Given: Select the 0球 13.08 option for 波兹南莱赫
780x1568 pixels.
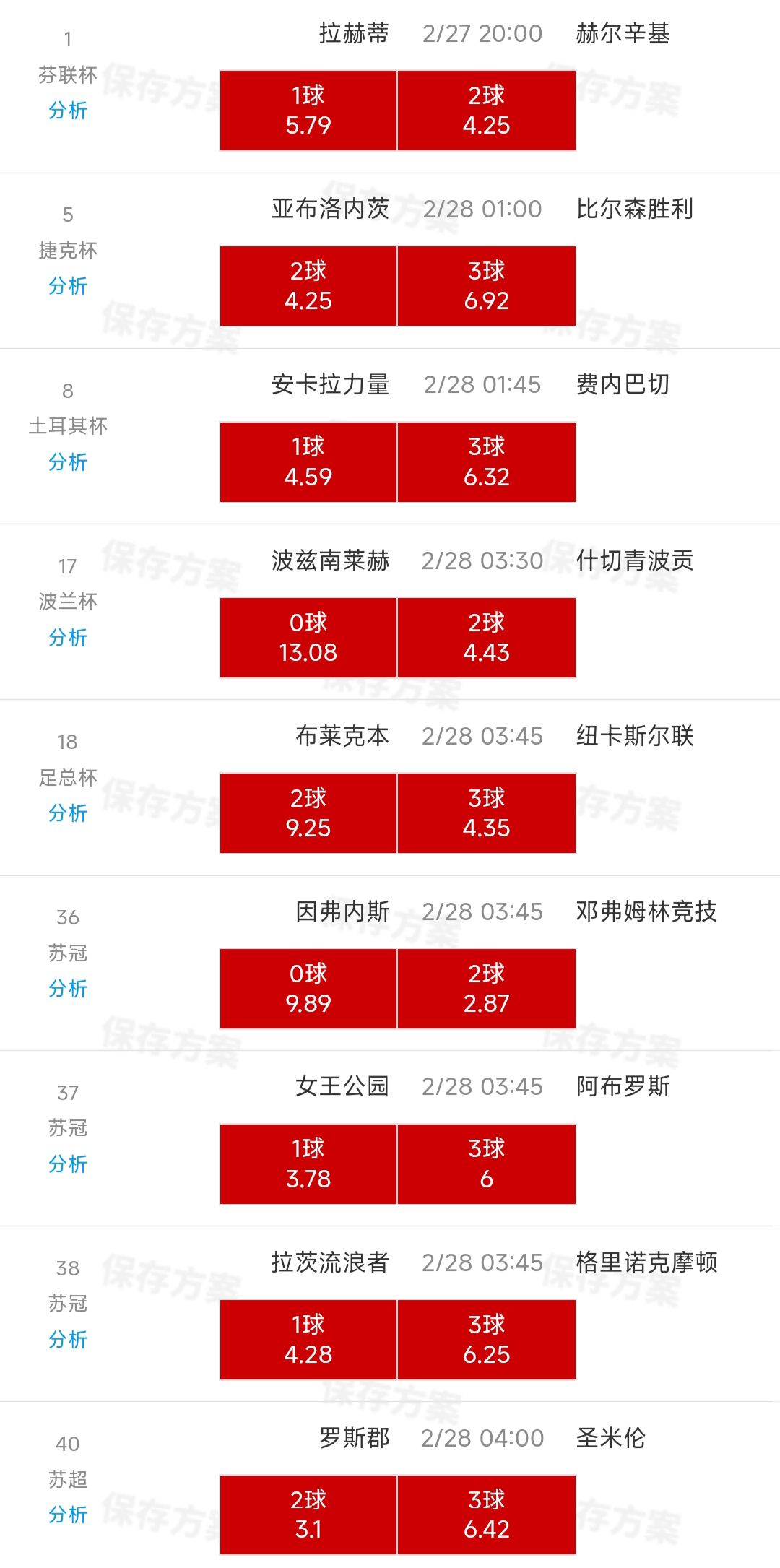Looking at the screenshot, I should (308, 637).
